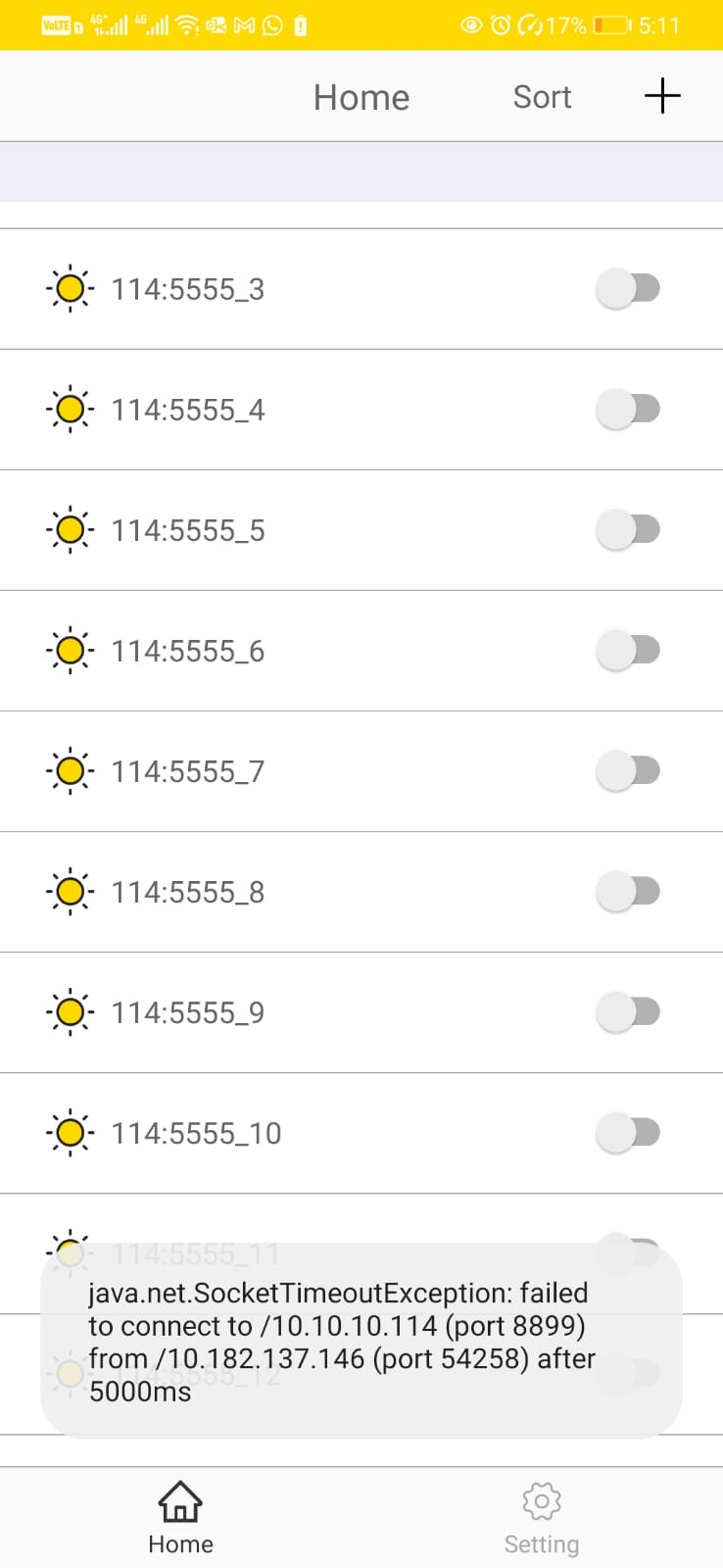Toggle the switch for 114:5555_3
723x1568 pixels.
(628, 289)
